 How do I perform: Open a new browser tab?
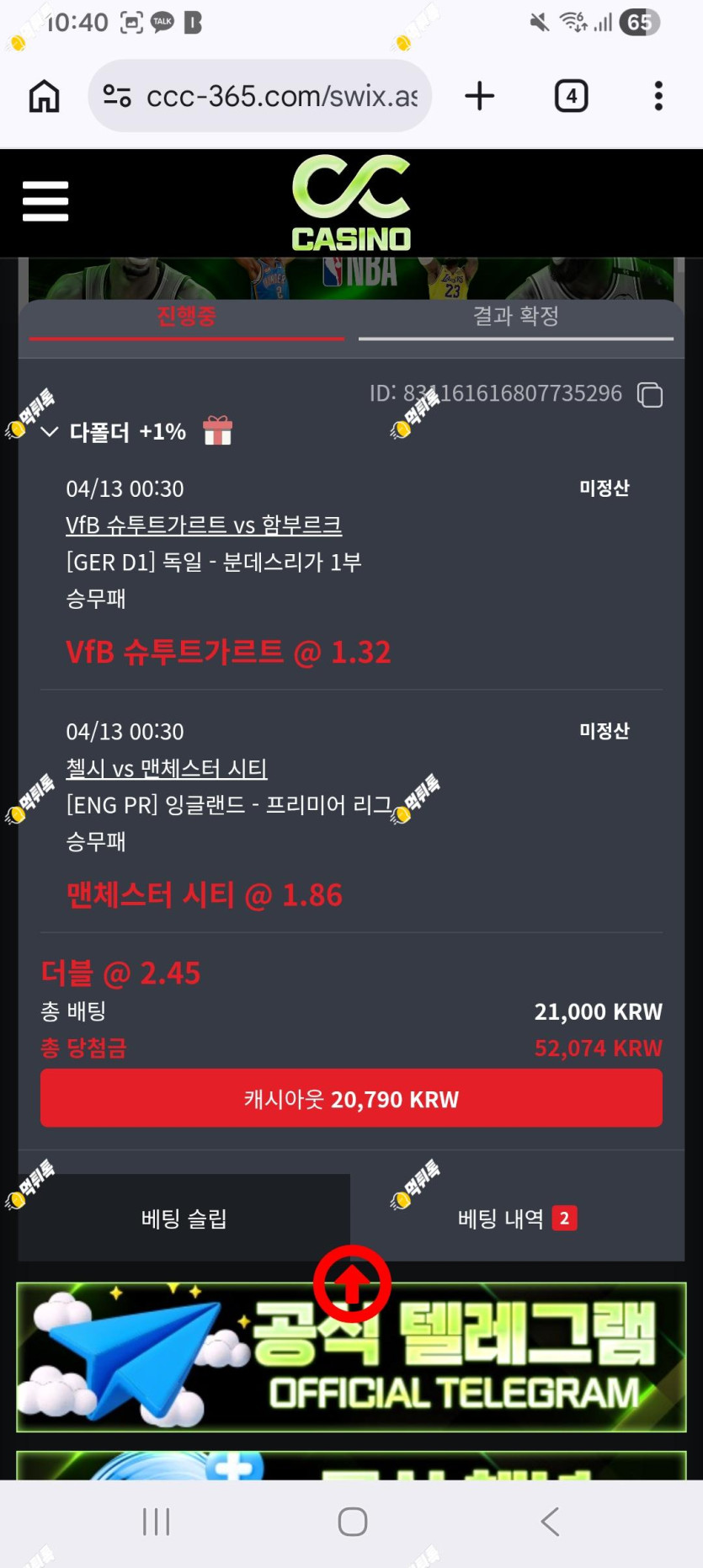(x=479, y=96)
